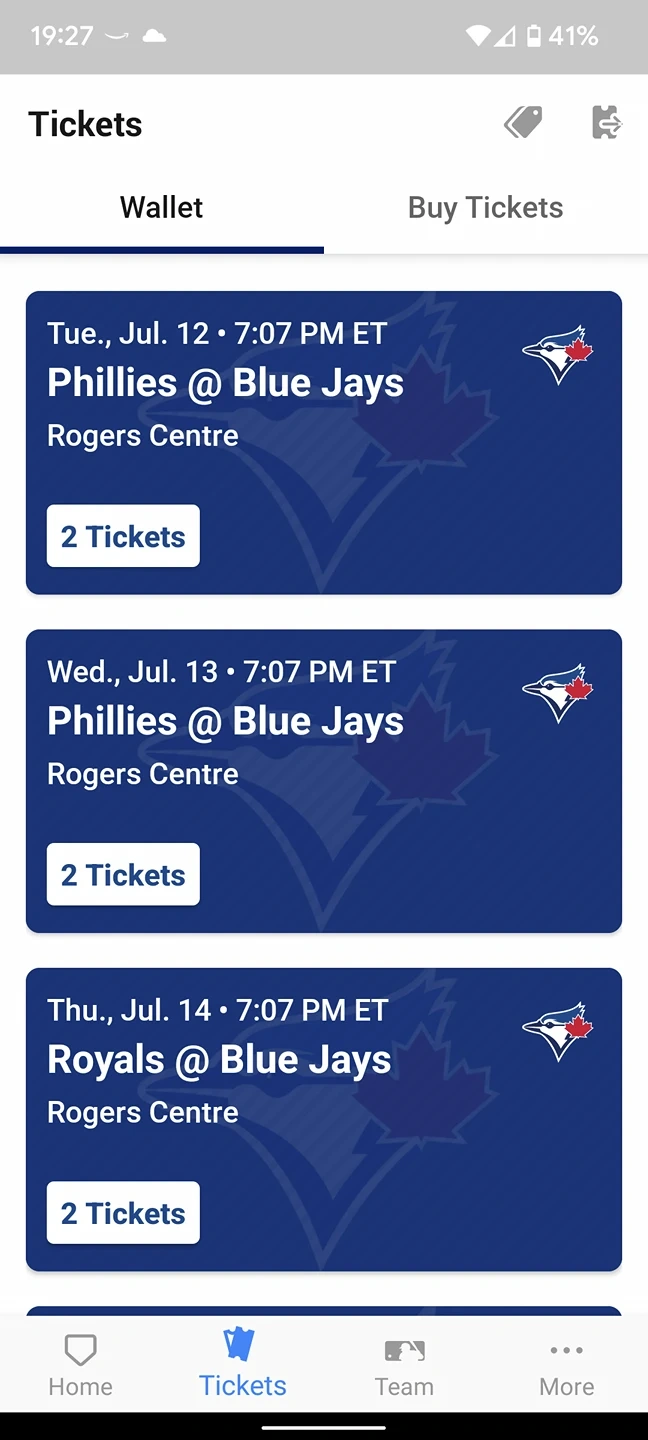Select the Tickets tab in bottom navigation

click(242, 1366)
